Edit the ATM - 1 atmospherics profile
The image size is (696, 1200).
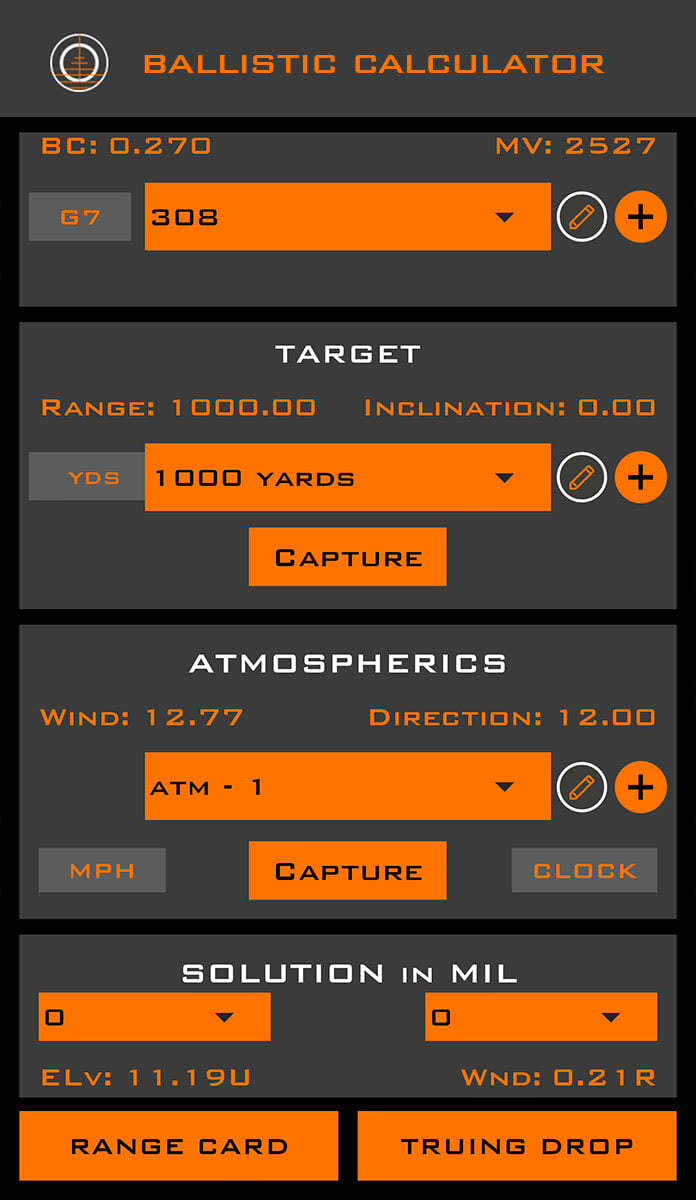click(582, 787)
